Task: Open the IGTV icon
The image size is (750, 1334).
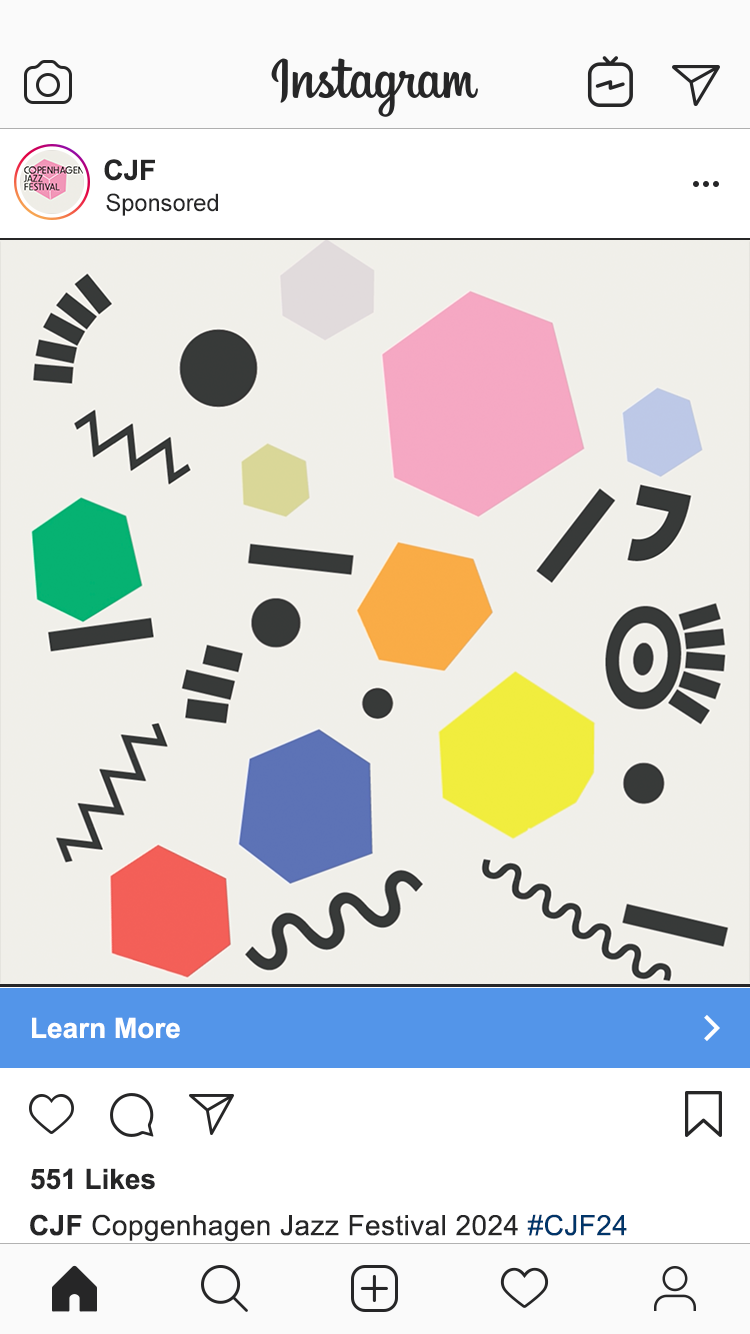Action: click(x=610, y=82)
